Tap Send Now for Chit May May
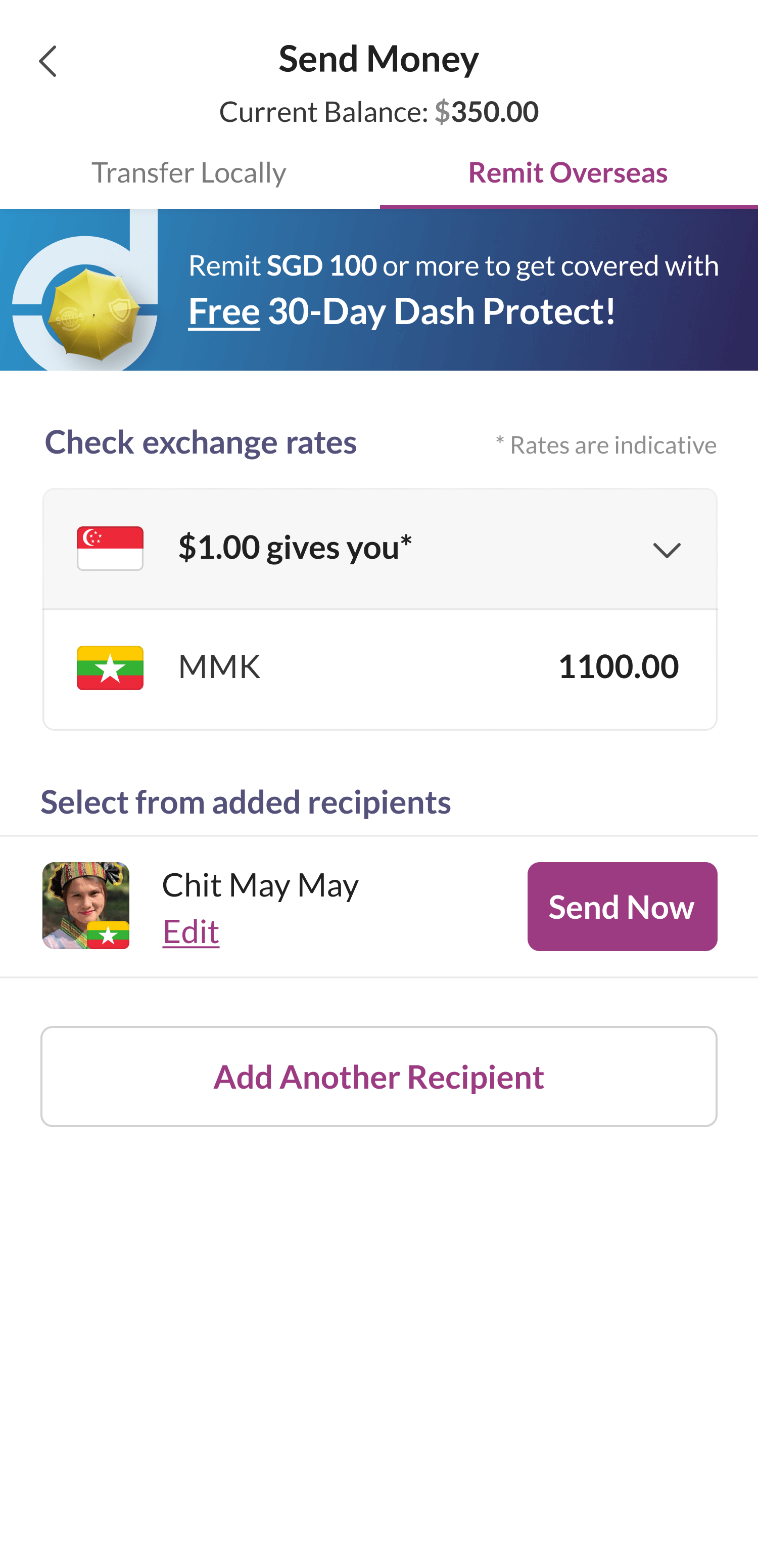The width and height of the screenshot is (758, 1568). 622,906
